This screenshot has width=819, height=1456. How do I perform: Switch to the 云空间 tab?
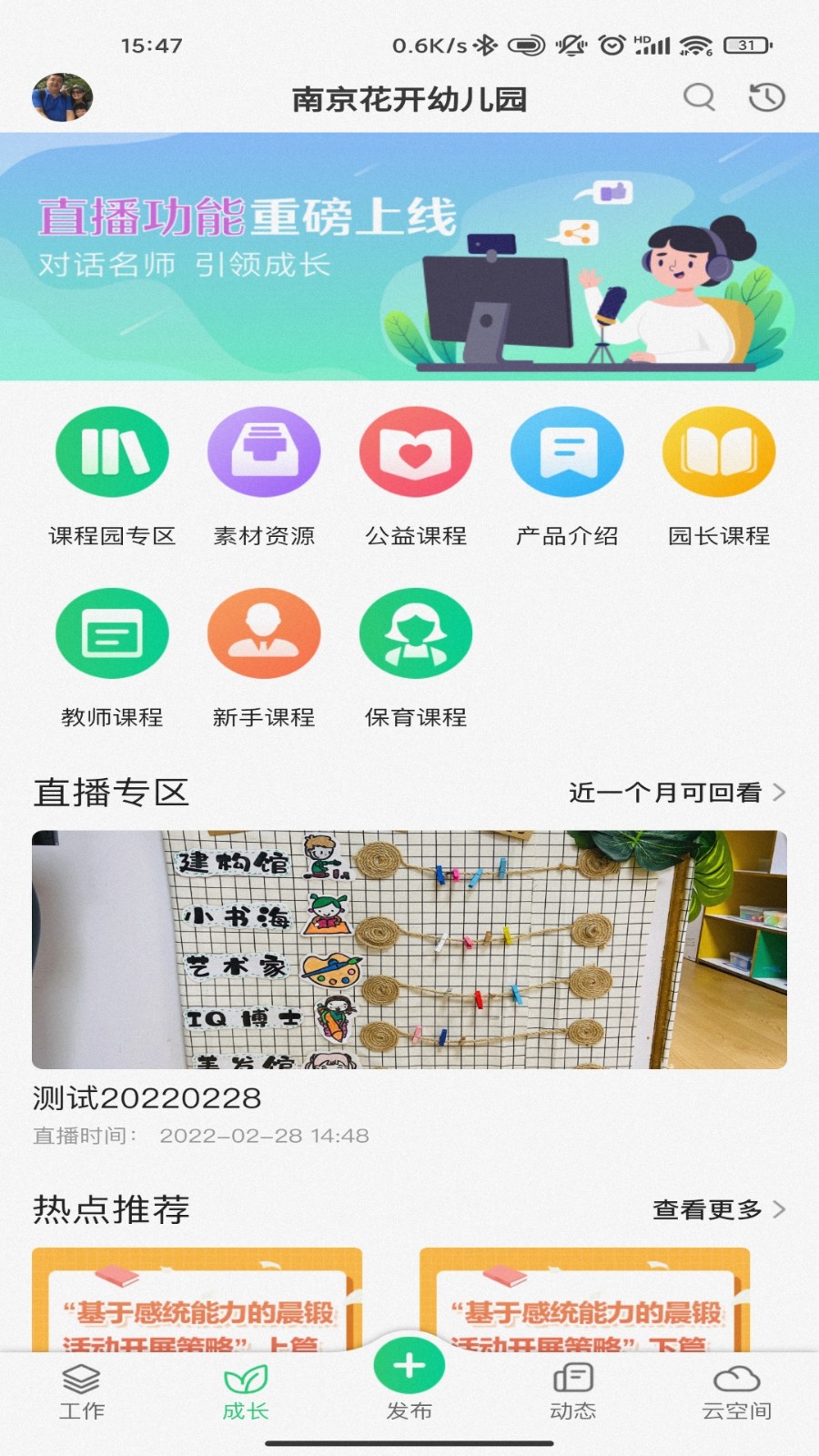[x=736, y=1392]
